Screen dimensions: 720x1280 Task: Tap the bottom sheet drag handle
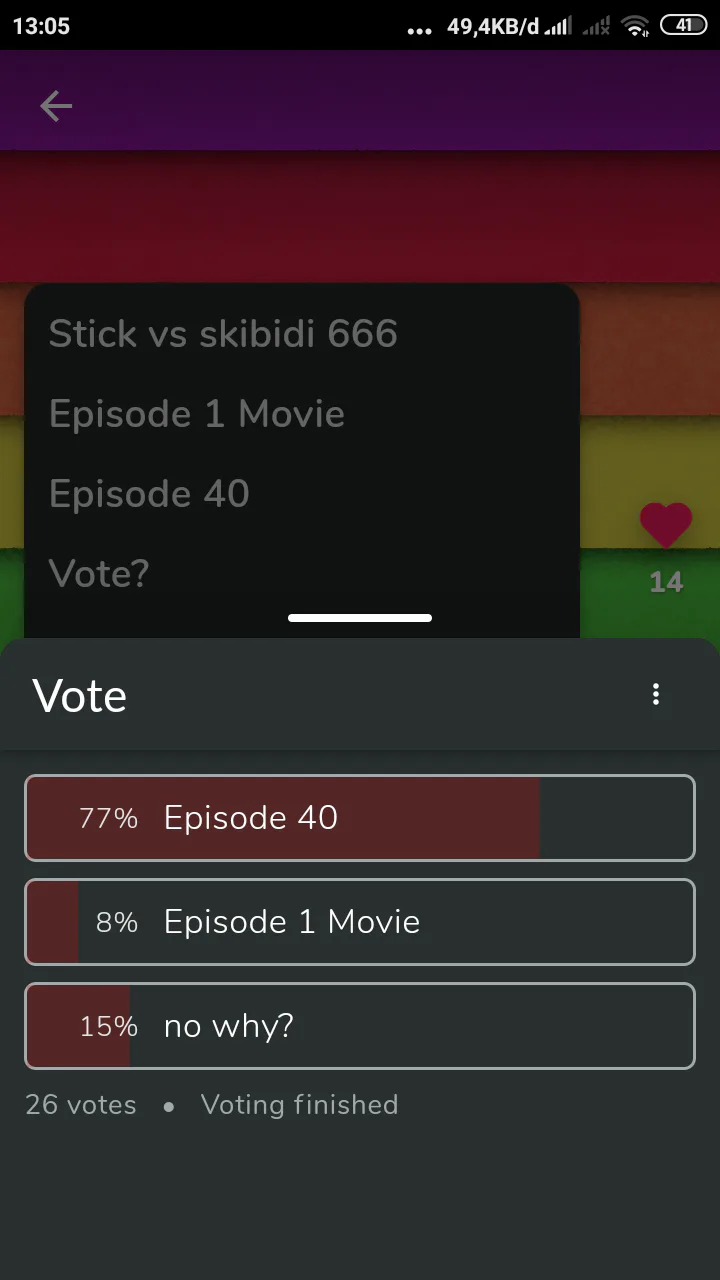[x=360, y=618]
